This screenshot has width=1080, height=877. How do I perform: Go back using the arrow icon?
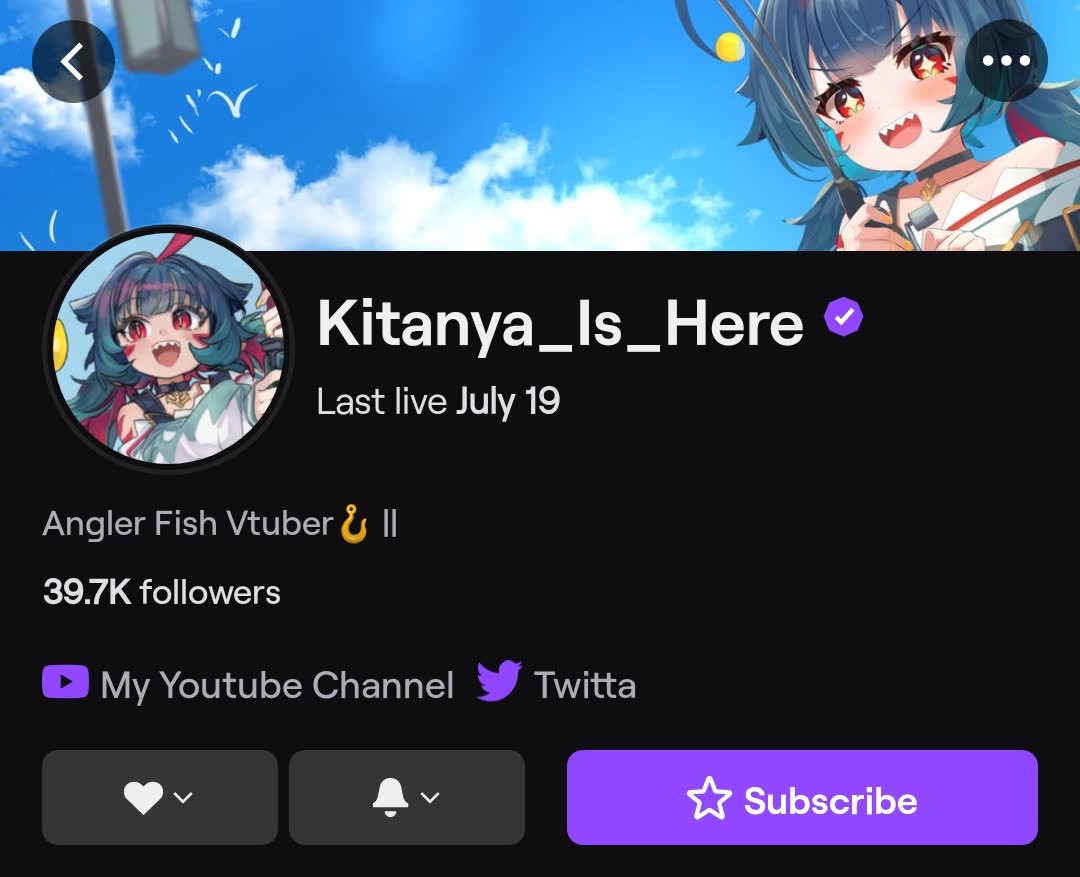(73, 61)
